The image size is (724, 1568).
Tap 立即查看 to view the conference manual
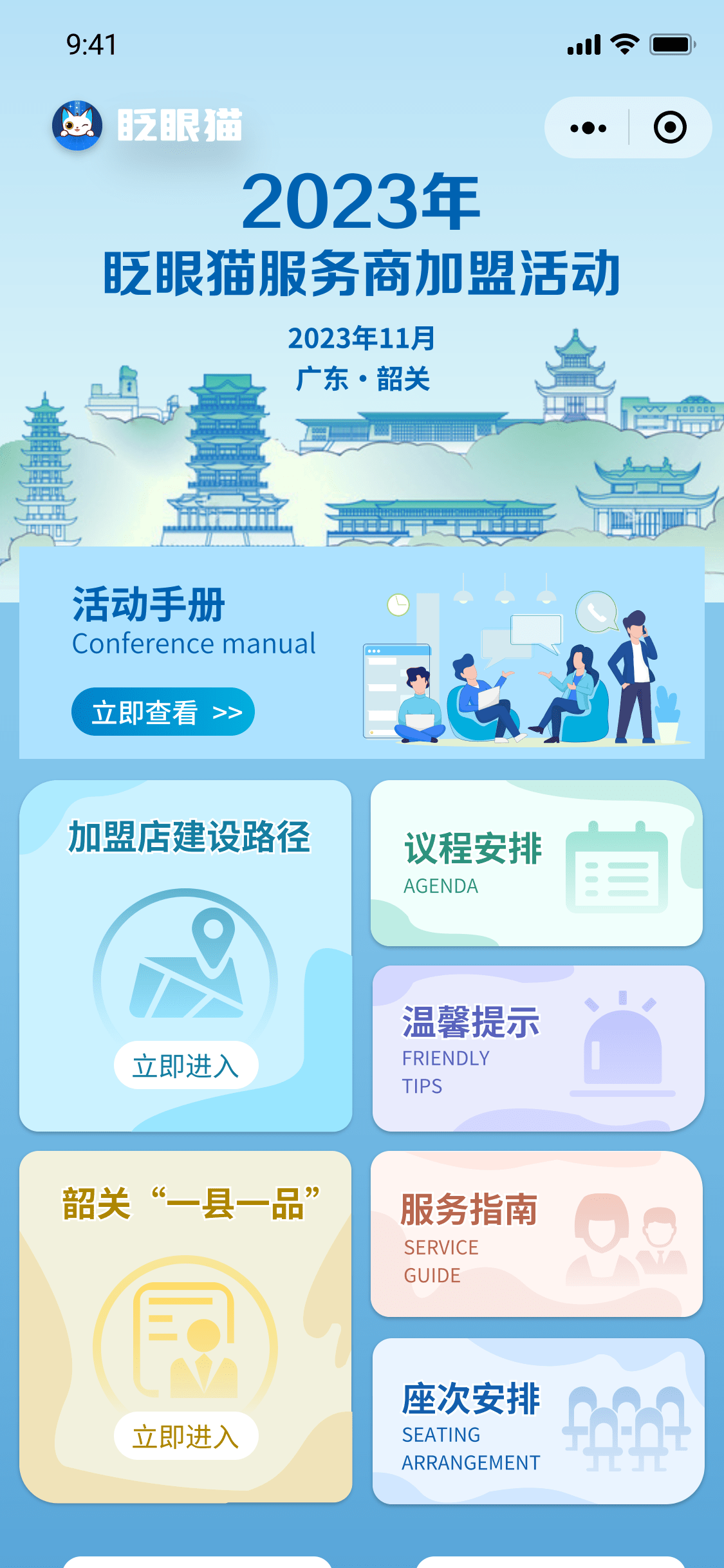163,712
